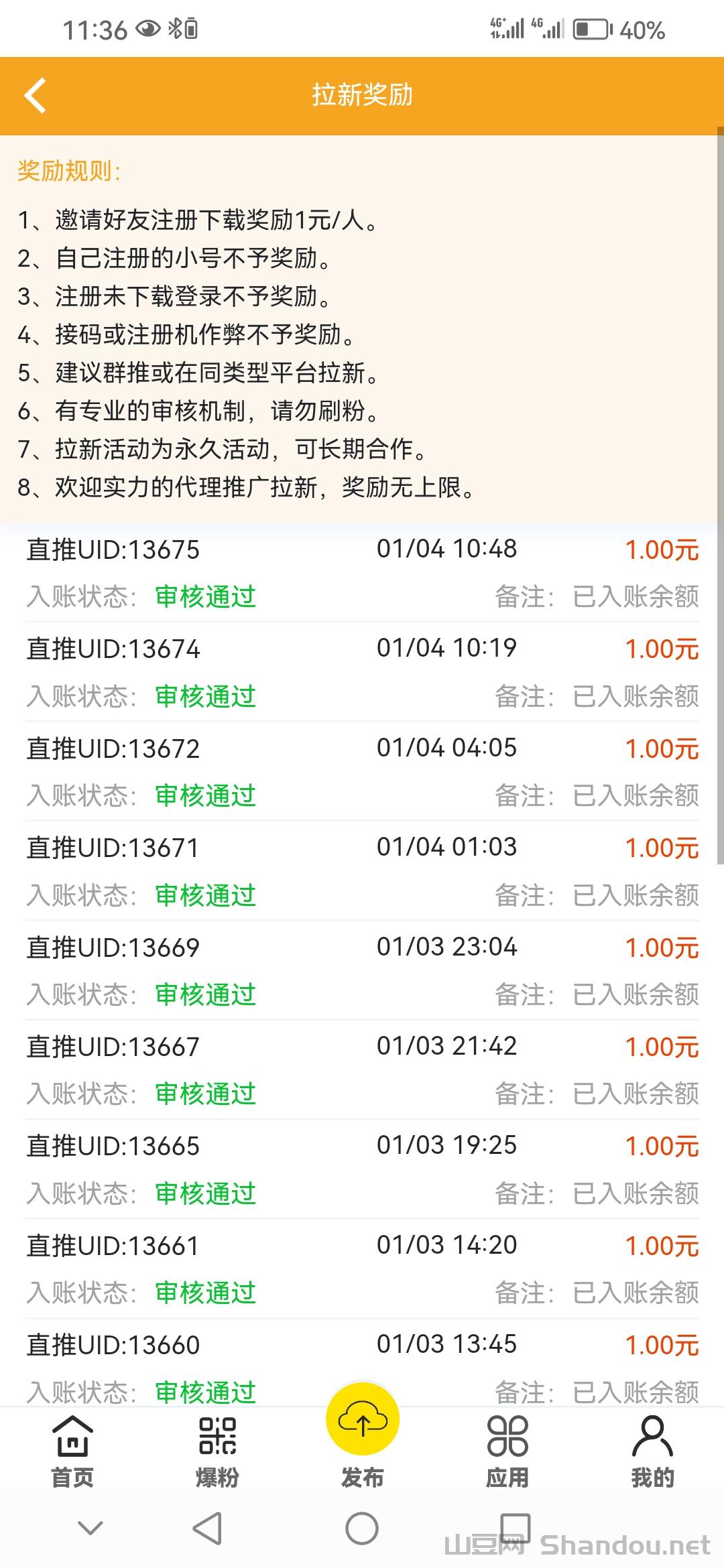The image size is (724, 1568).
Task: Open the 爆粉 tab
Action: (217, 1447)
